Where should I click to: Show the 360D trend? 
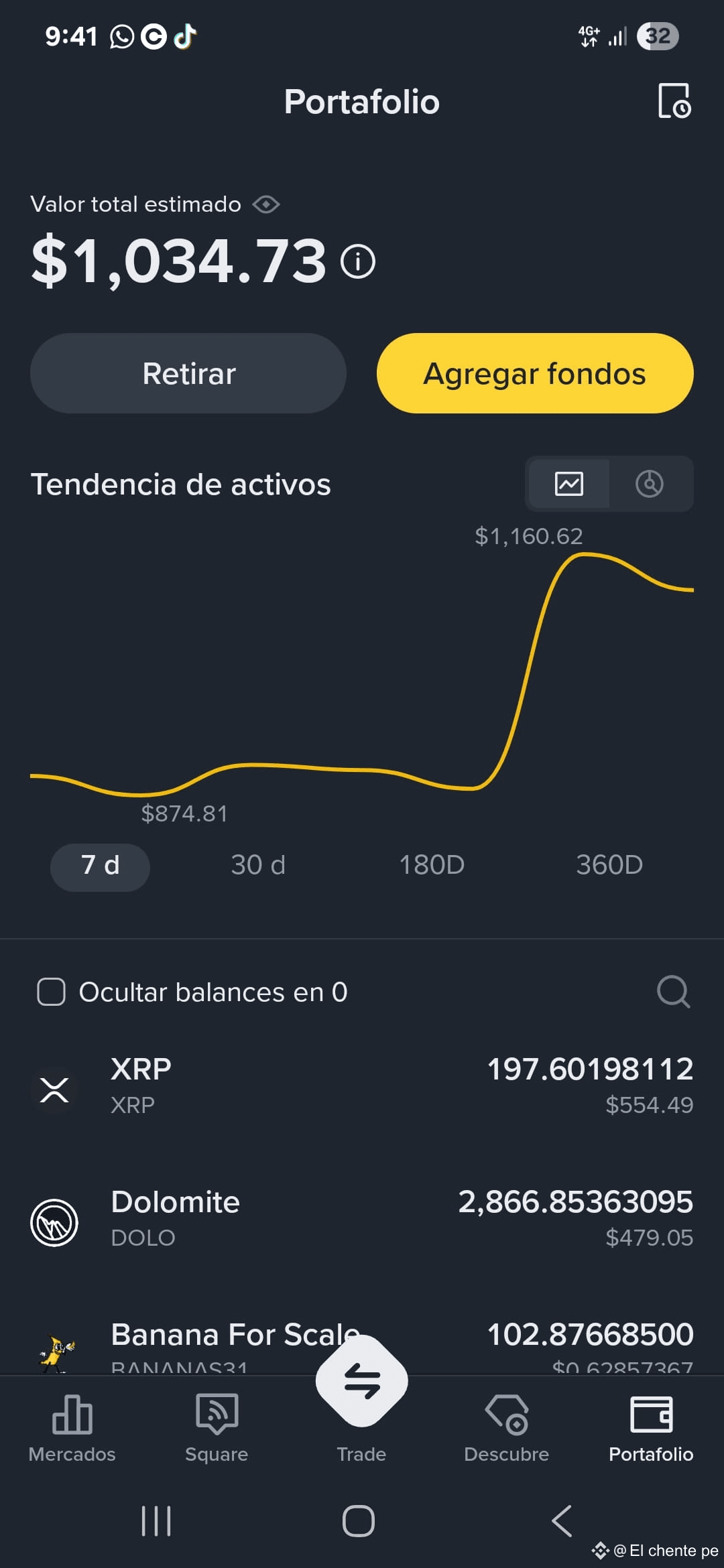coord(609,866)
